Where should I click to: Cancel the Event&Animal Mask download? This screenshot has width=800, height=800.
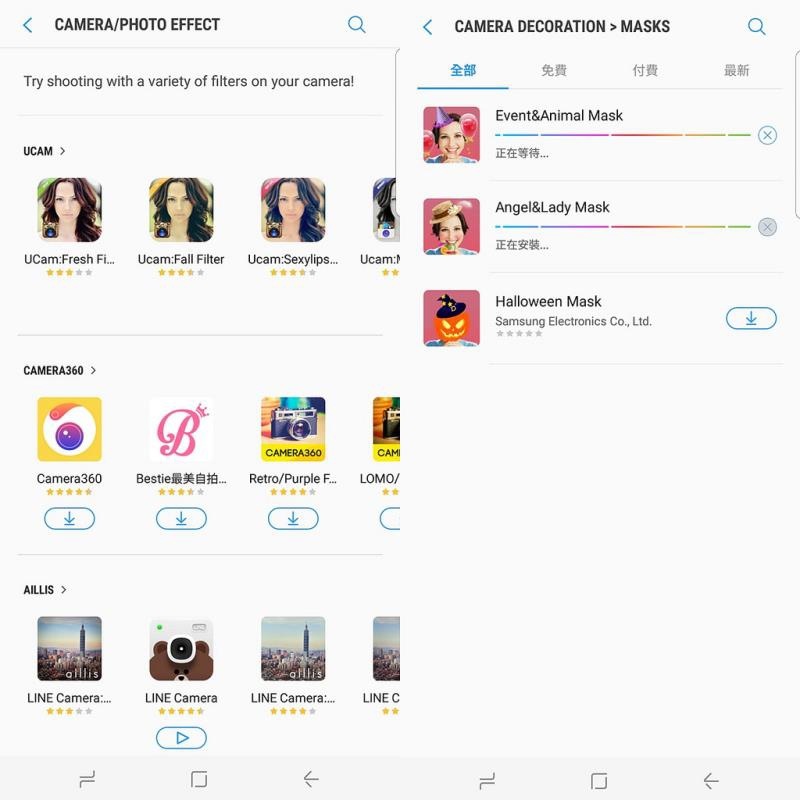click(x=767, y=135)
